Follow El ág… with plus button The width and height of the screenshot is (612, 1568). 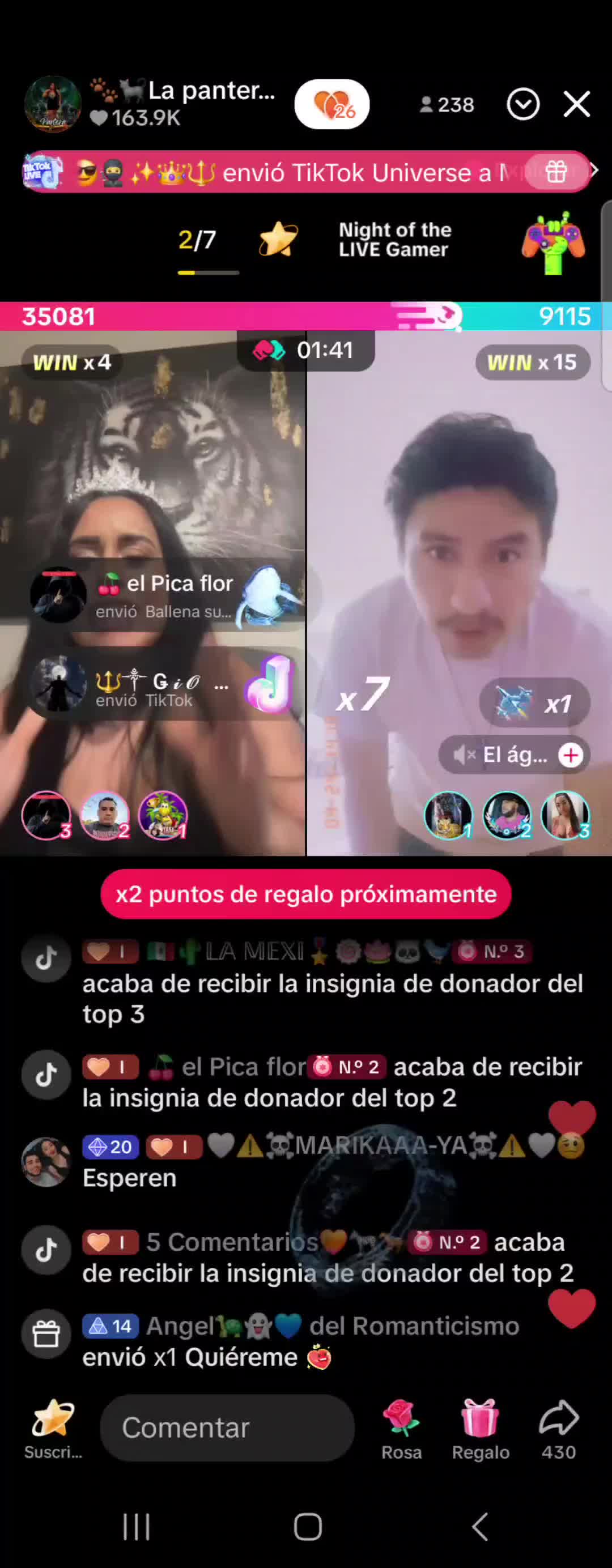571,755
